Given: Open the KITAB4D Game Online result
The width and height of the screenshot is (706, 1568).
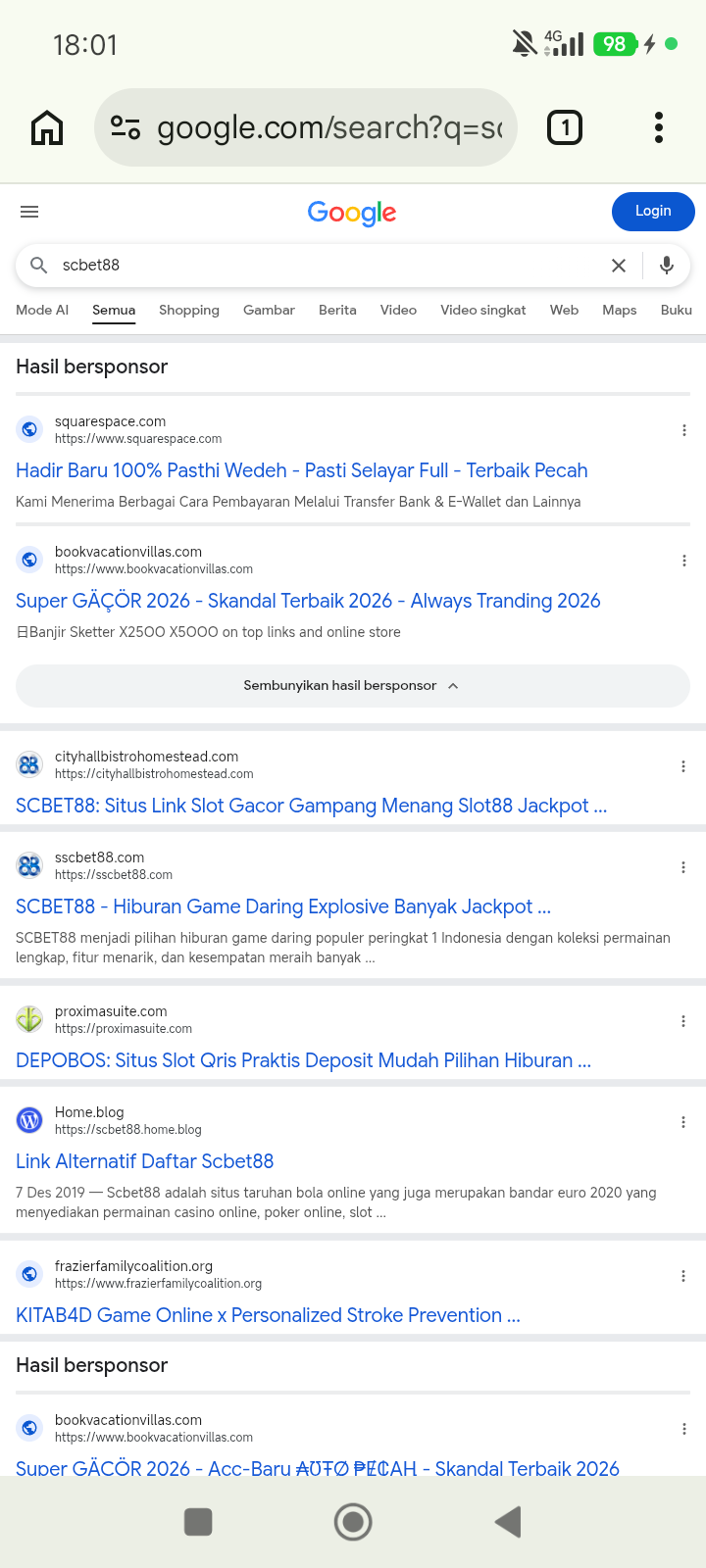Looking at the screenshot, I should 268,1315.
